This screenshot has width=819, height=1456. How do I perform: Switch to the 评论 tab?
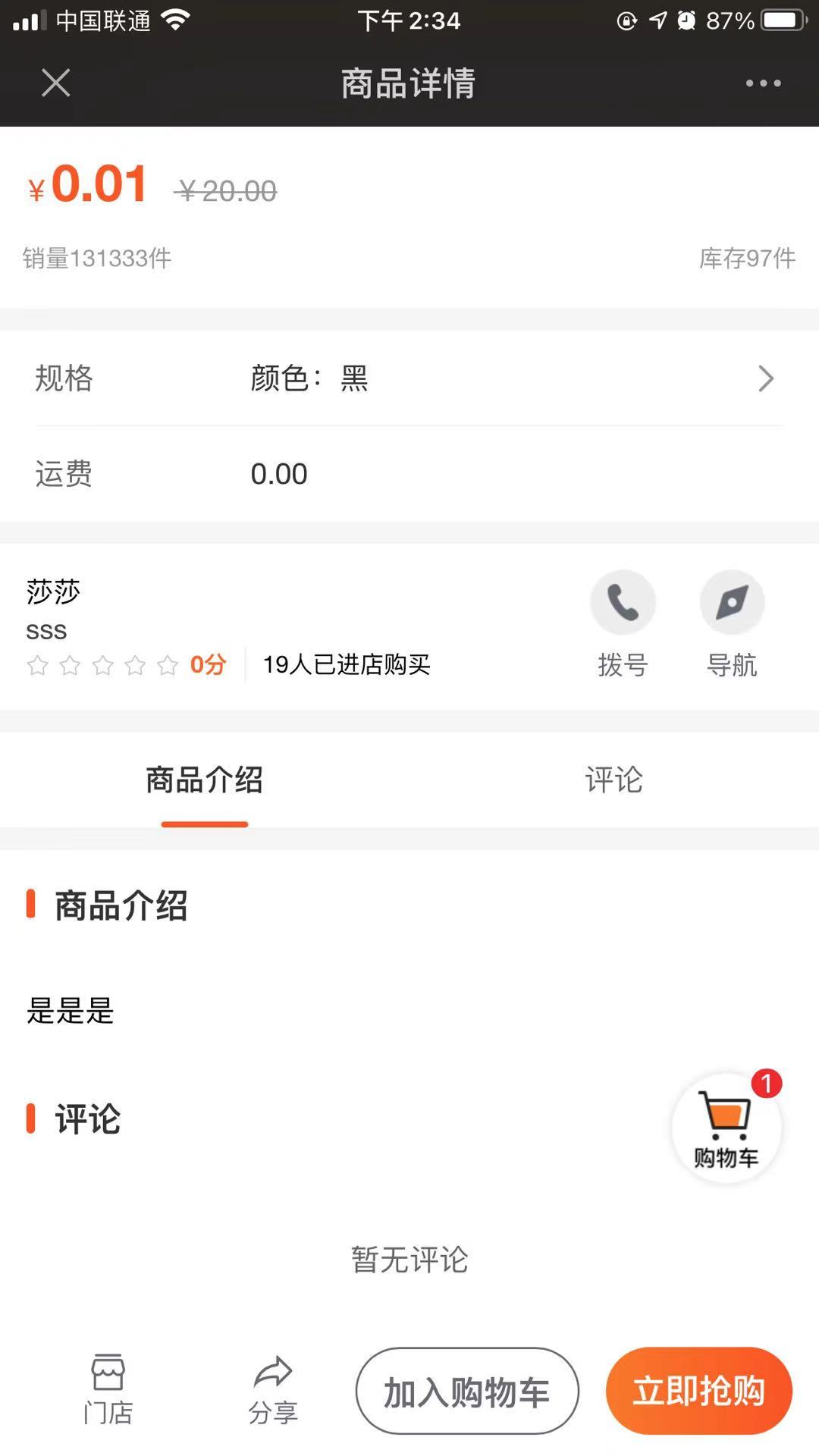[x=614, y=780]
